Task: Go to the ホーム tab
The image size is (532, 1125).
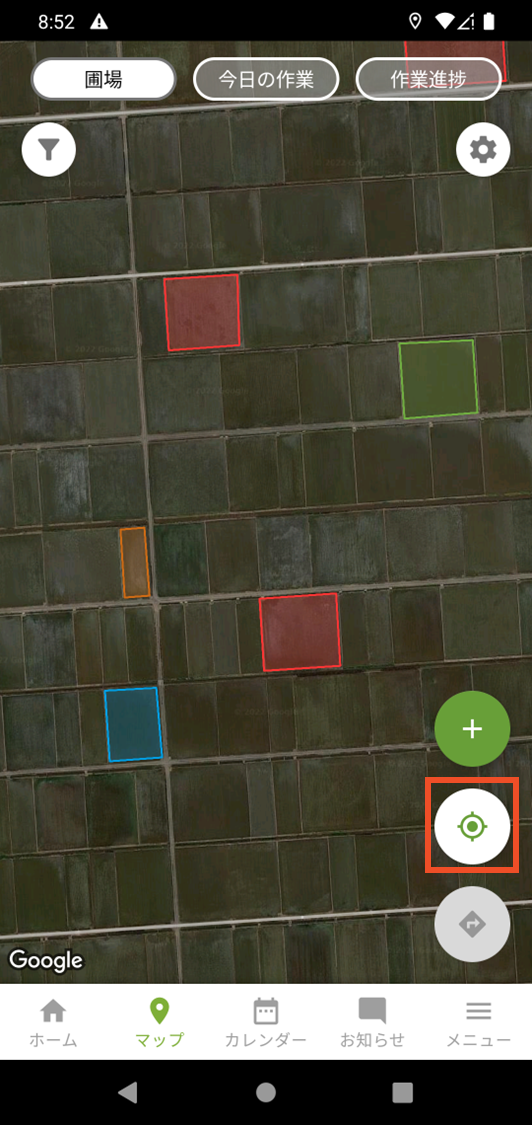Action: click(53, 1022)
